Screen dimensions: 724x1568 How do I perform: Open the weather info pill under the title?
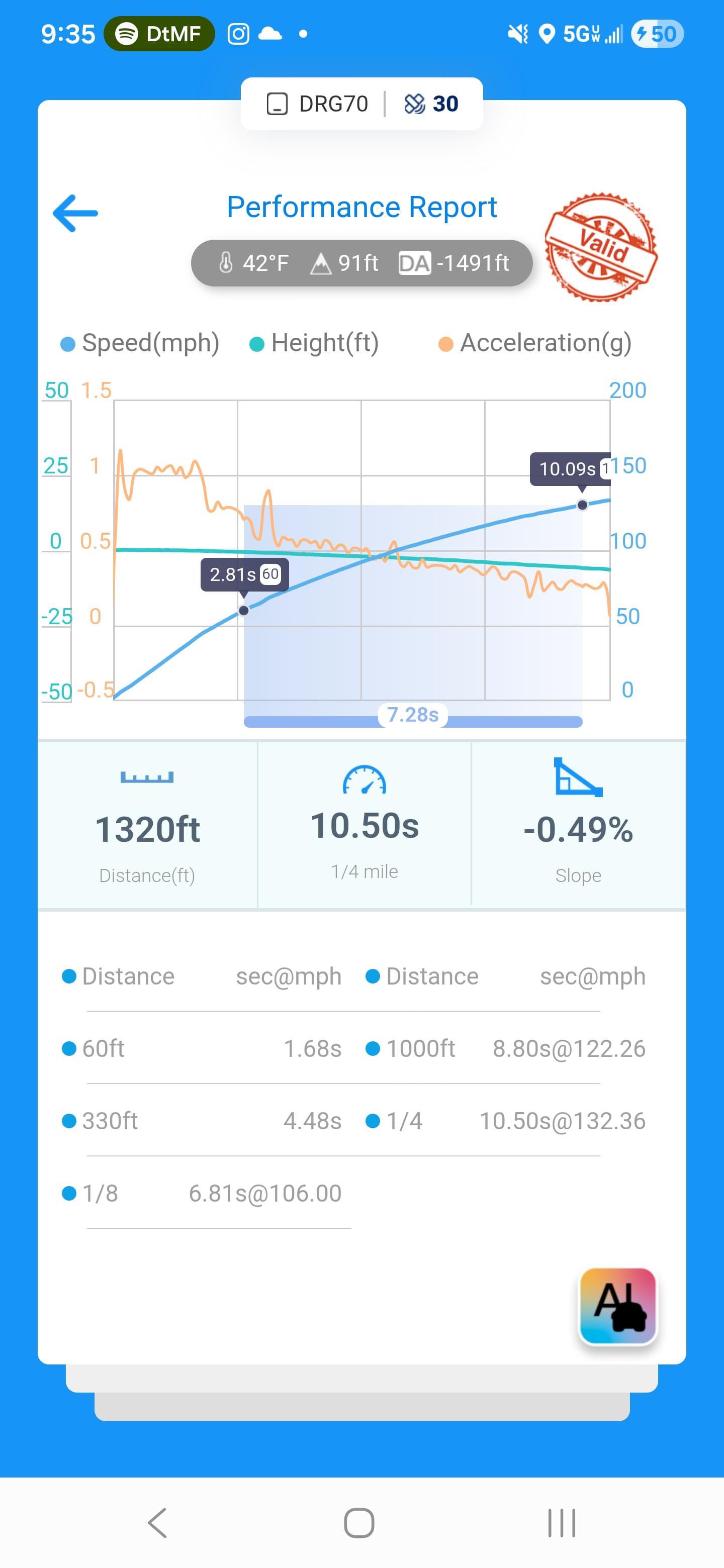[363, 263]
